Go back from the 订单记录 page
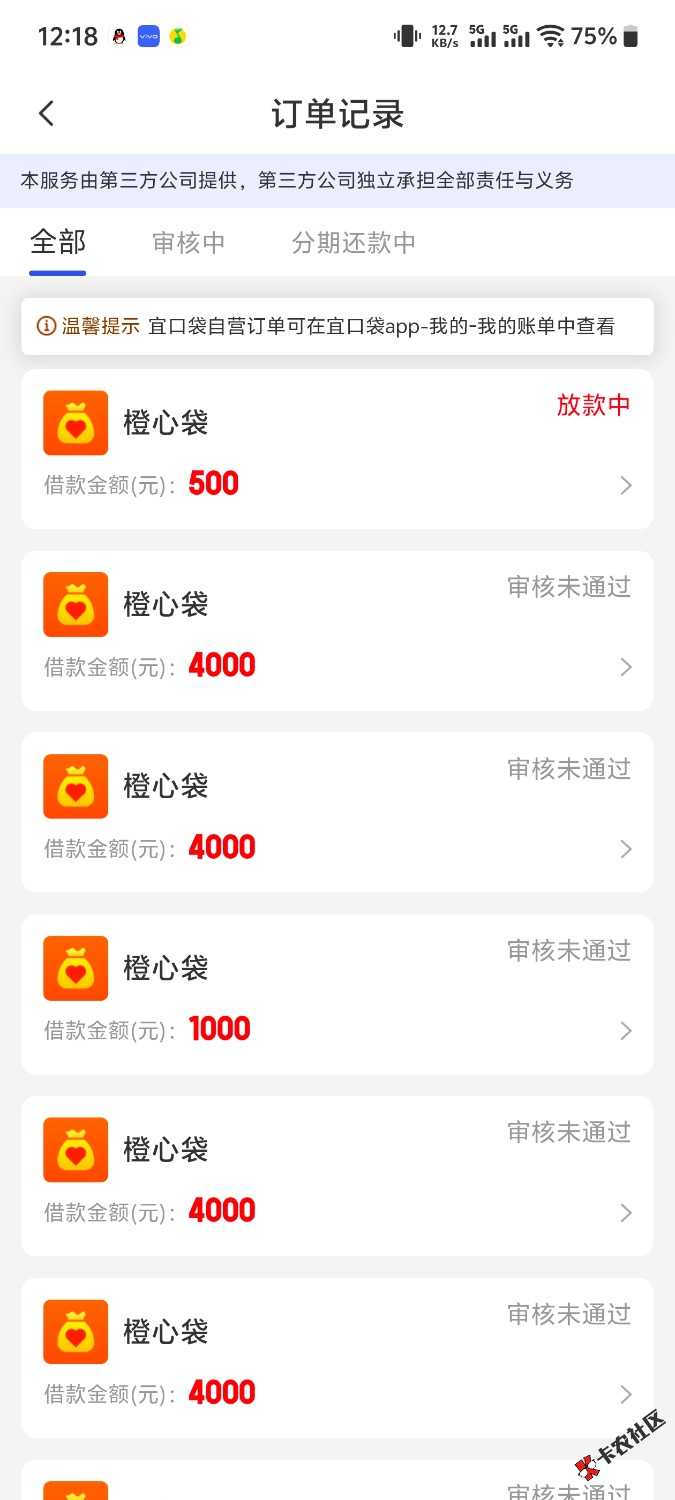Screen dimensions: 675x1500 [46, 114]
